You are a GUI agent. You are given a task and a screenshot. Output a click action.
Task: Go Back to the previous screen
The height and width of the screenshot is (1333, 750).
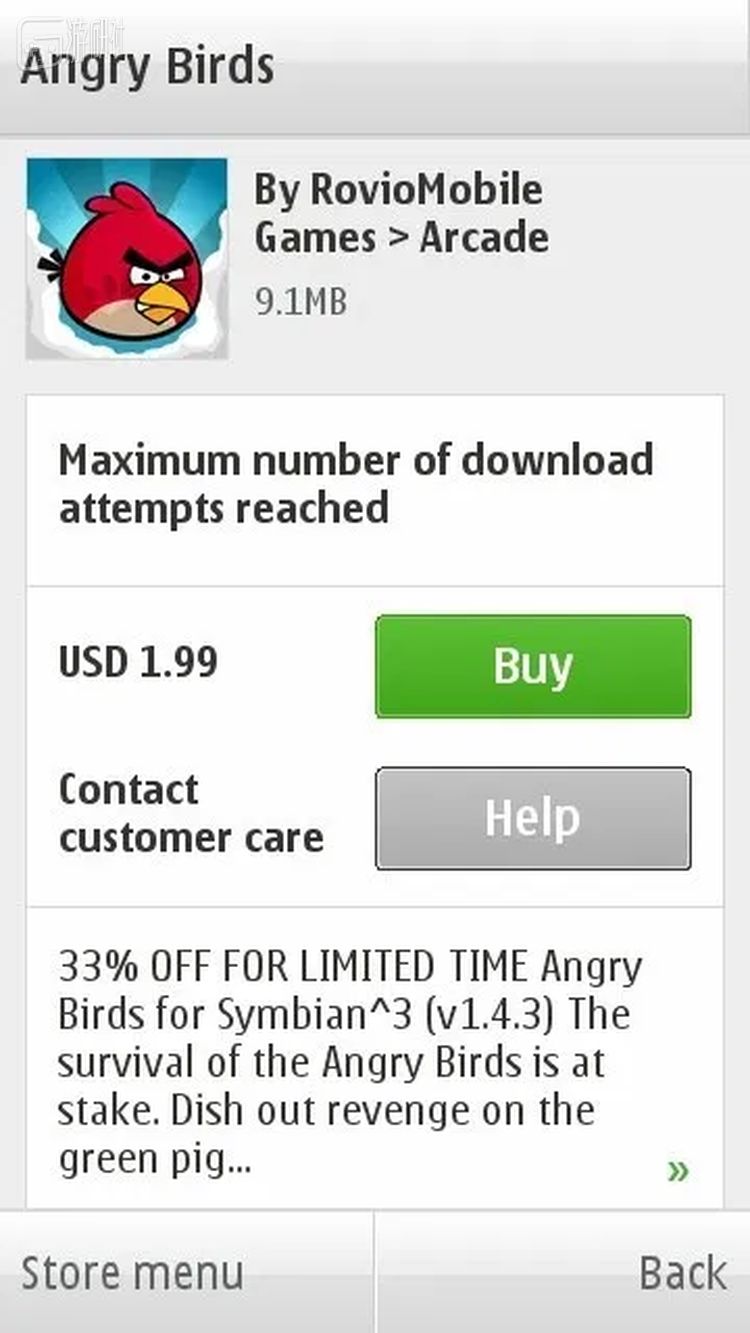click(x=683, y=1273)
